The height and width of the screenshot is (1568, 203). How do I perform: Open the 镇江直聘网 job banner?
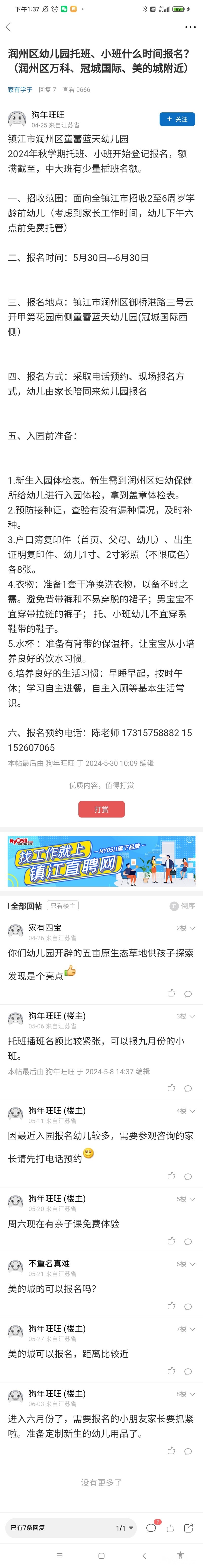[101, 861]
